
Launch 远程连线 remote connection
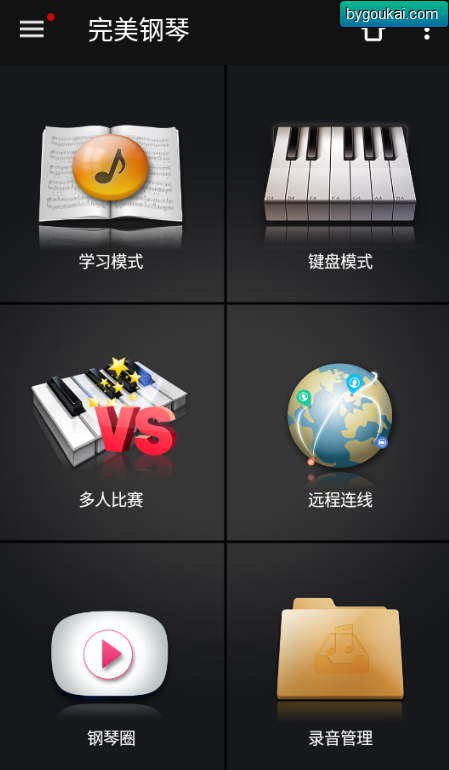(339, 422)
